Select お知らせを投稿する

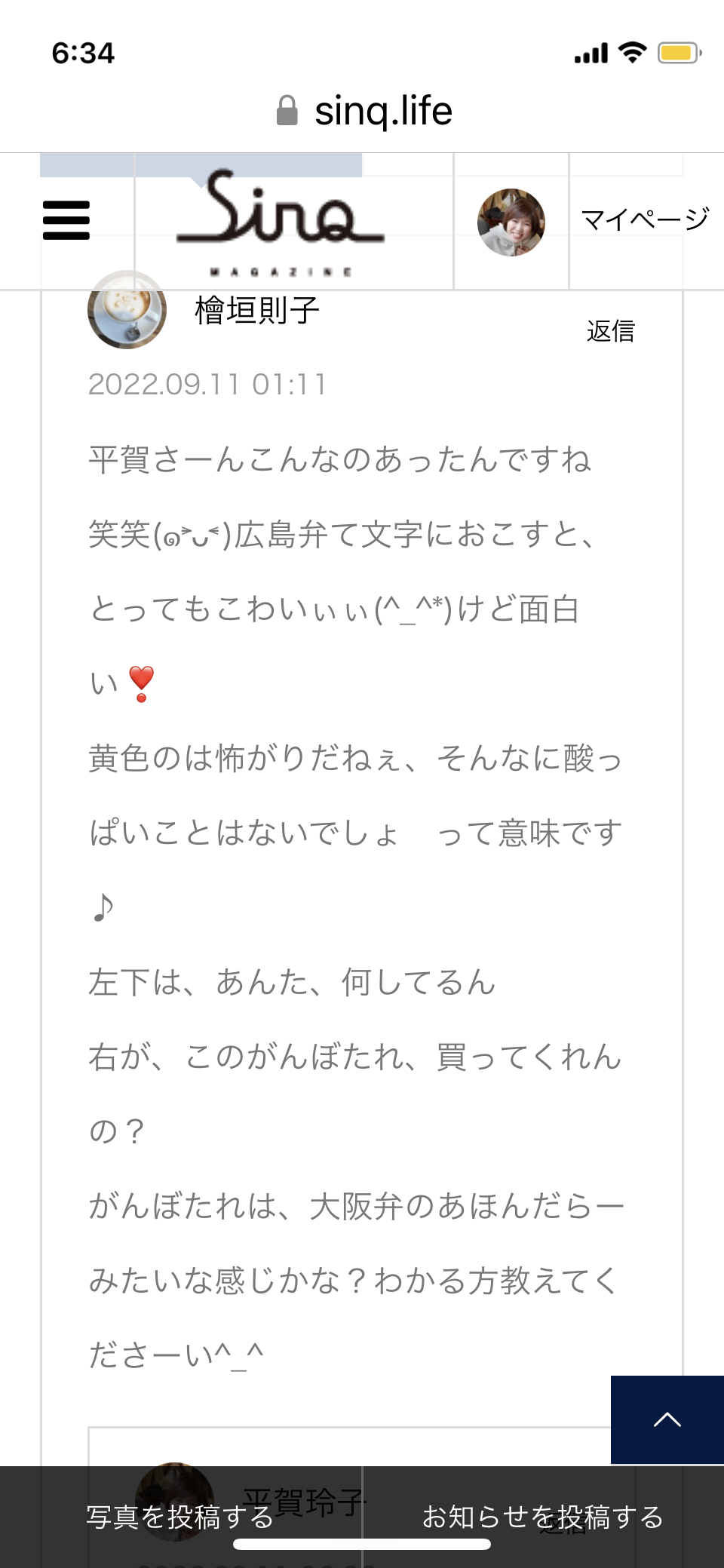pyautogui.click(x=543, y=1517)
